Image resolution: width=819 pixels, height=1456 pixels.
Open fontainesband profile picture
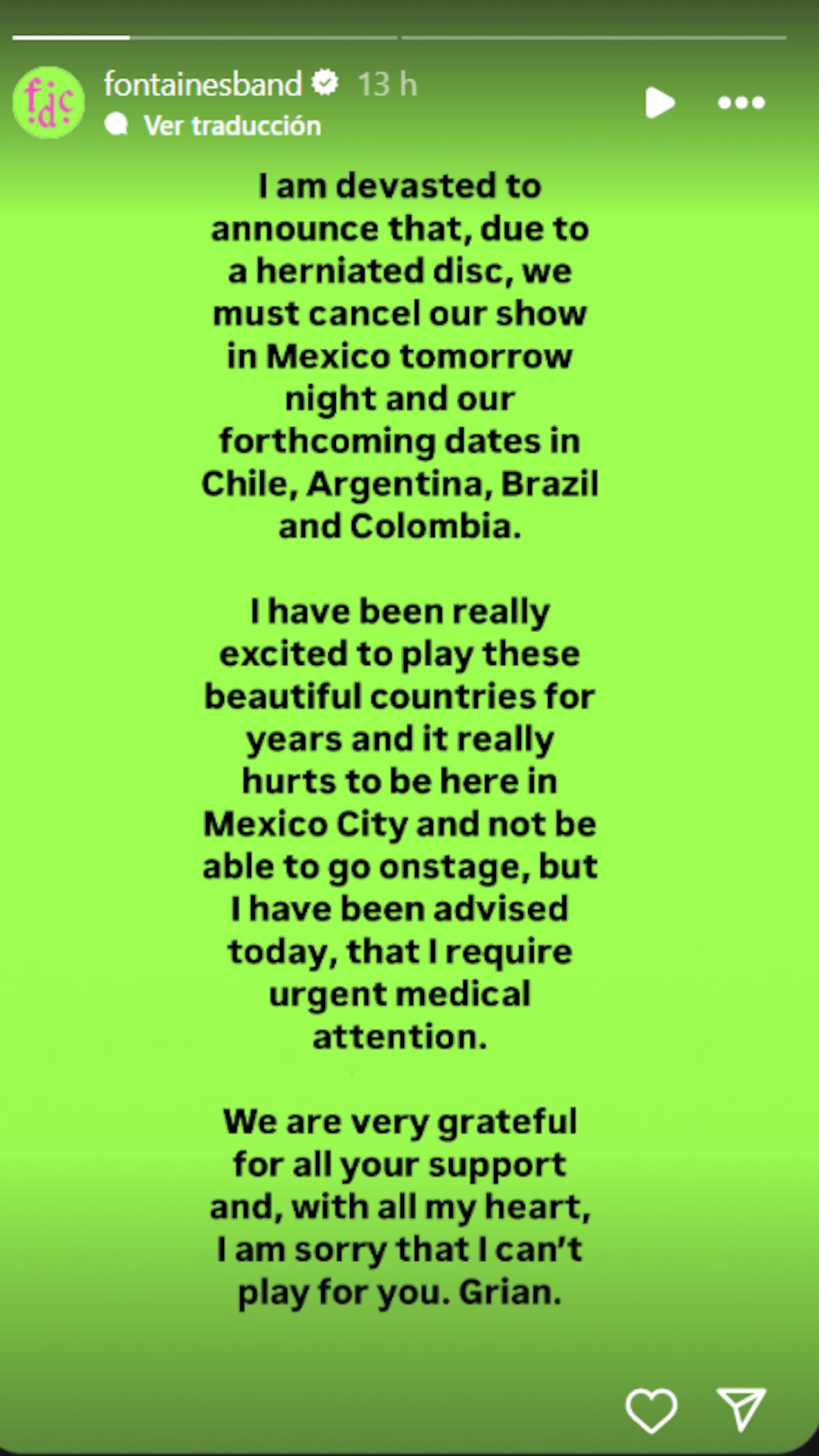pyautogui.click(x=48, y=103)
